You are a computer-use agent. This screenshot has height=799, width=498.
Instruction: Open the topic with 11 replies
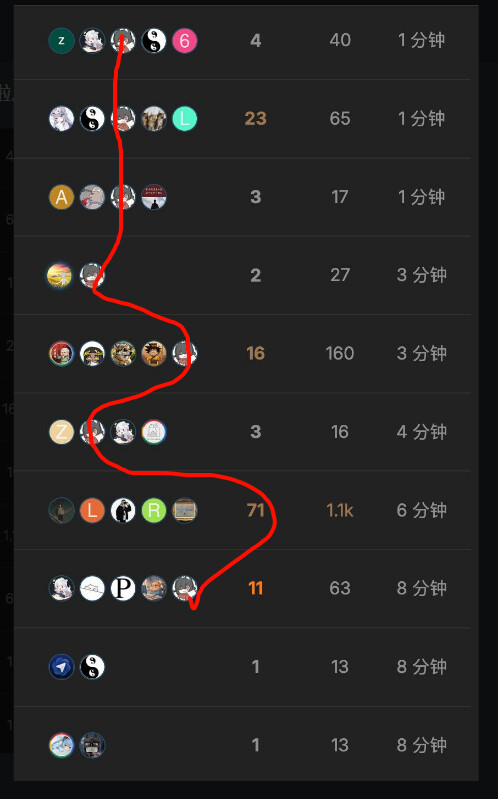pyautogui.click(x=242, y=588)
